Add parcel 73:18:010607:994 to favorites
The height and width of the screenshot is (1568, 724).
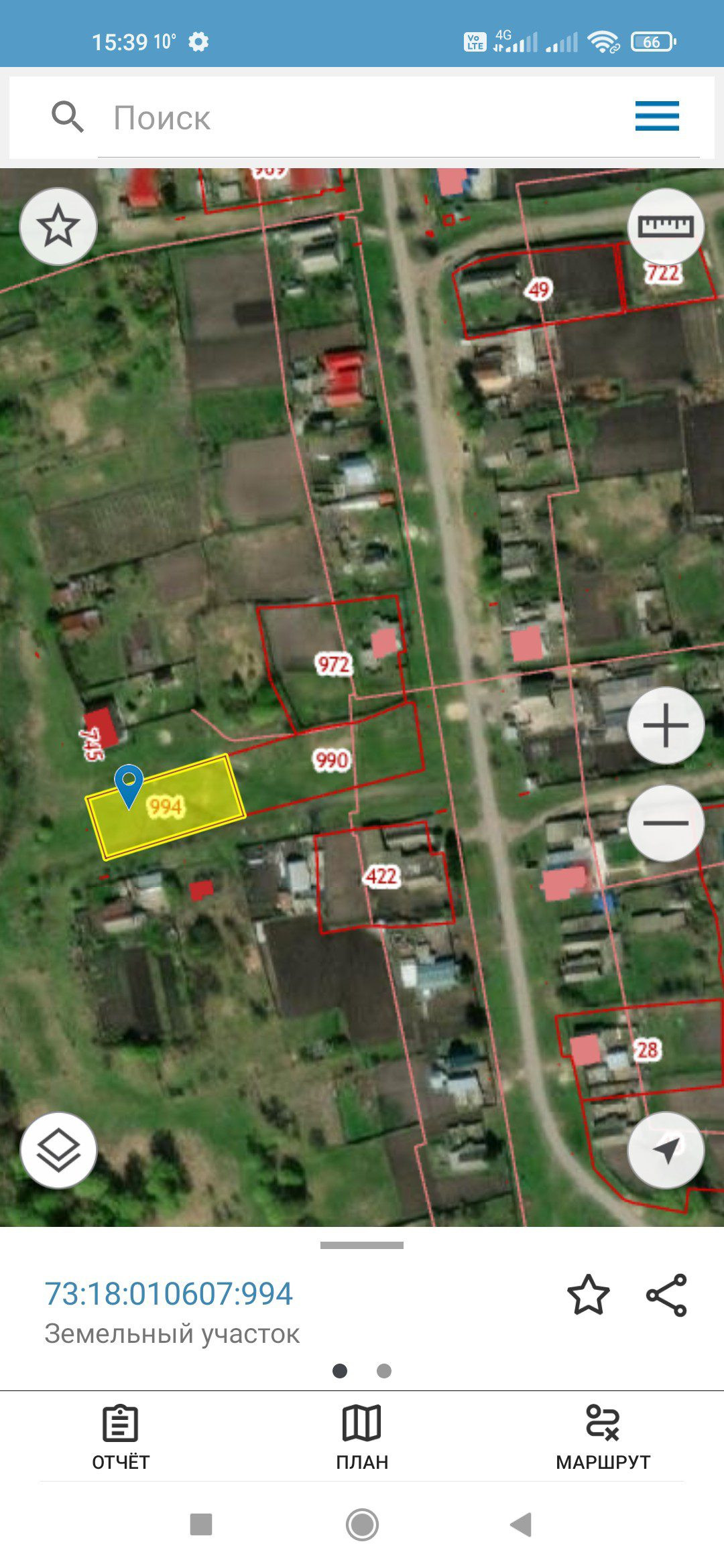[x=589, y=1295]
